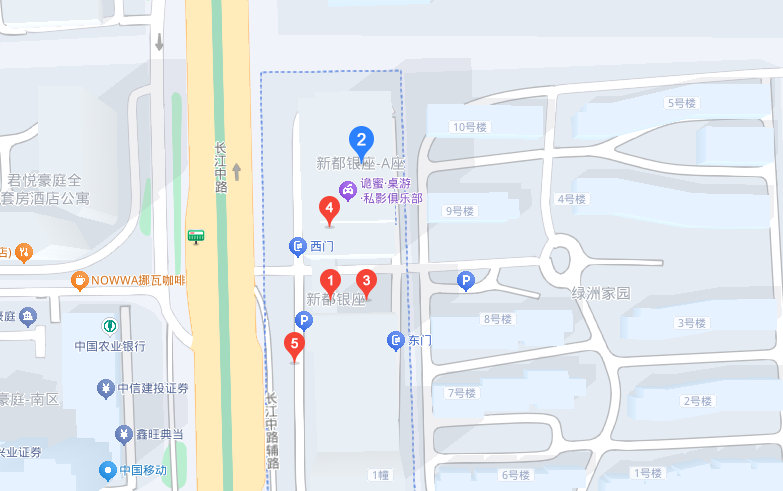Open the 鑫旺典当 place marker

[x=122, y=434]
